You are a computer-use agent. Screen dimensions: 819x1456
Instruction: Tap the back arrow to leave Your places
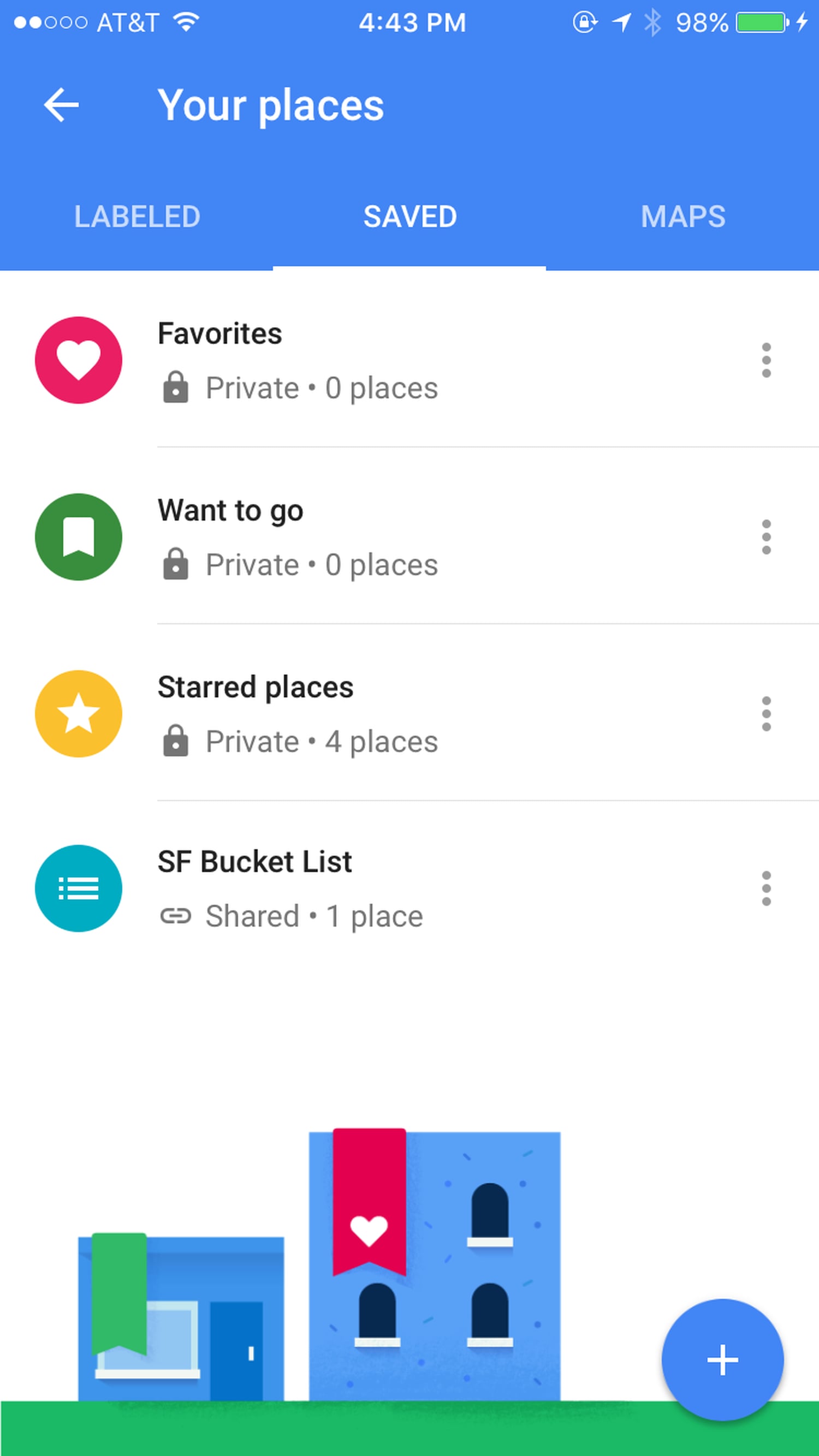62,105
